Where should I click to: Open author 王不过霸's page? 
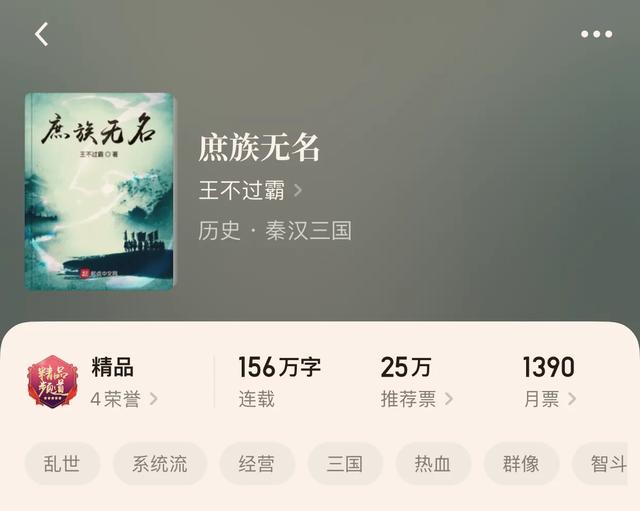pyautogui.click(x=250, y=190)
